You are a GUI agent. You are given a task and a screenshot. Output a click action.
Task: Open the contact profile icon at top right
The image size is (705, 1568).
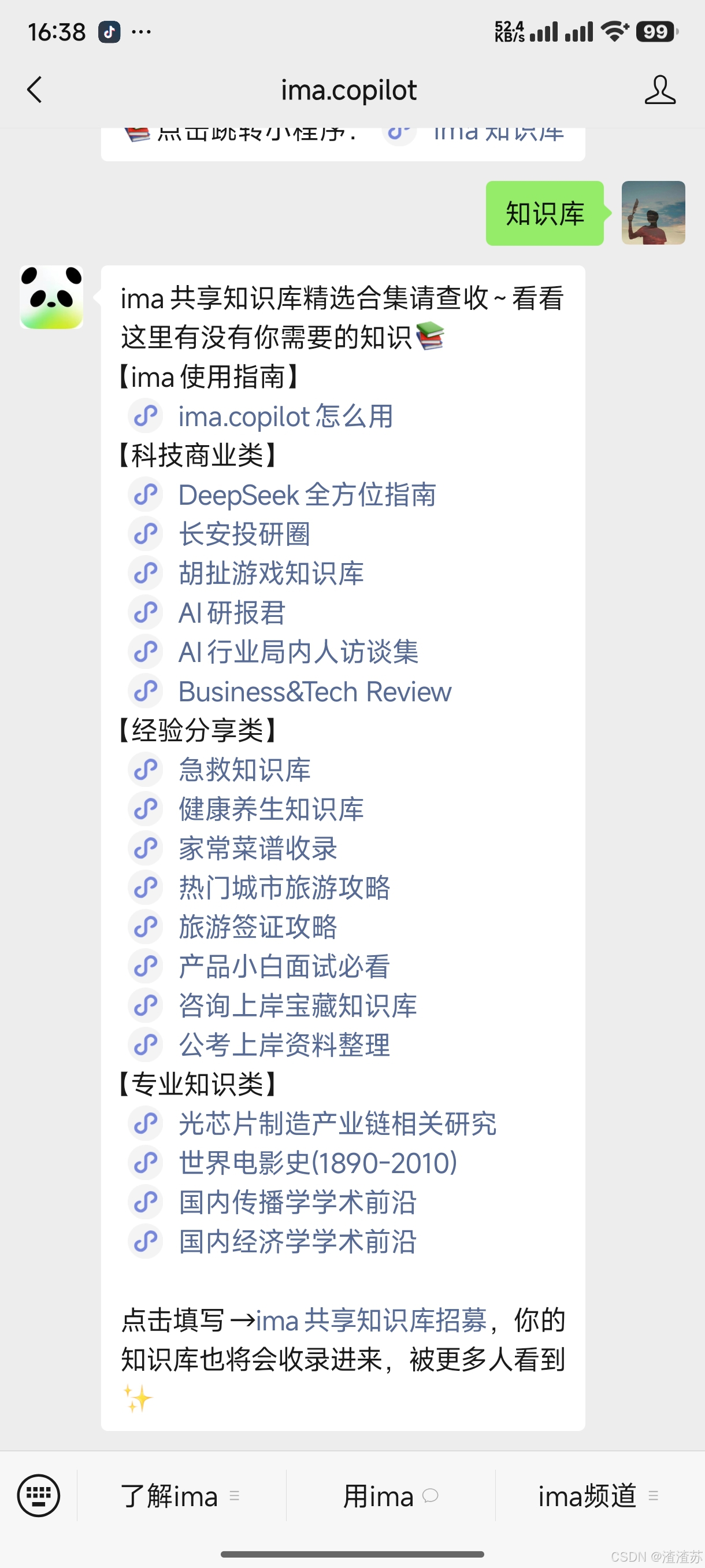pyautogui.click(x=660, y=89)
